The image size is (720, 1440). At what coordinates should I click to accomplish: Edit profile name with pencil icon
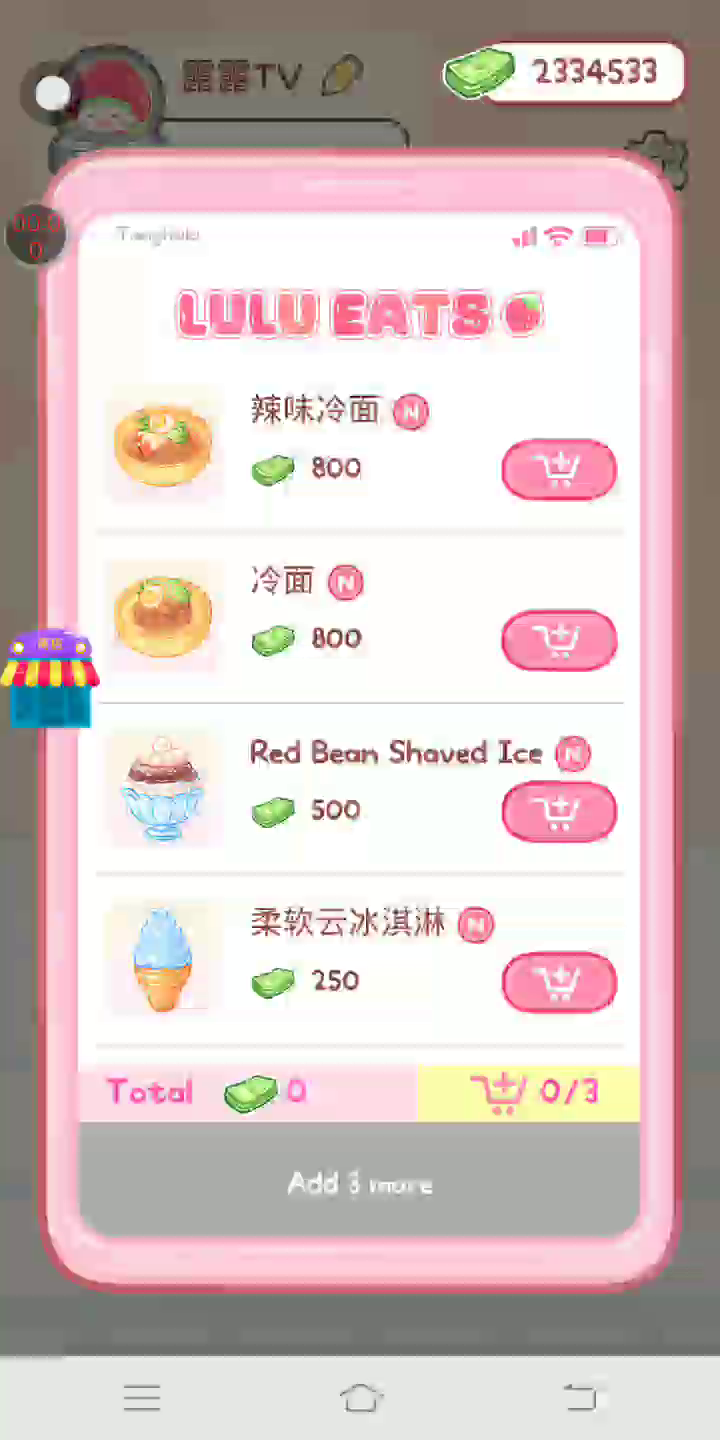341,75
